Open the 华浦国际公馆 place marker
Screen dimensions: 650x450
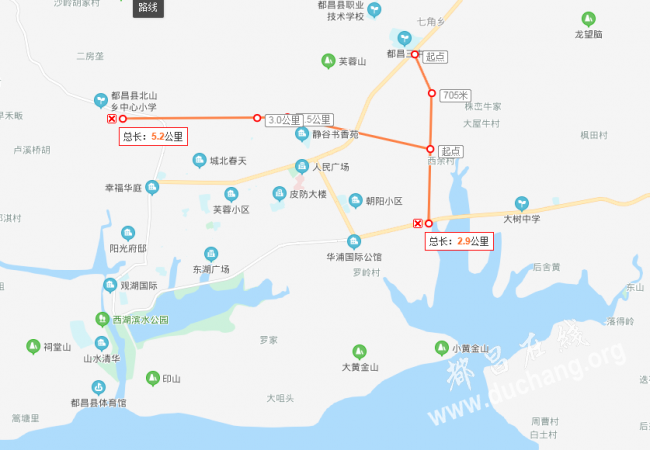[x=353, y=241]
